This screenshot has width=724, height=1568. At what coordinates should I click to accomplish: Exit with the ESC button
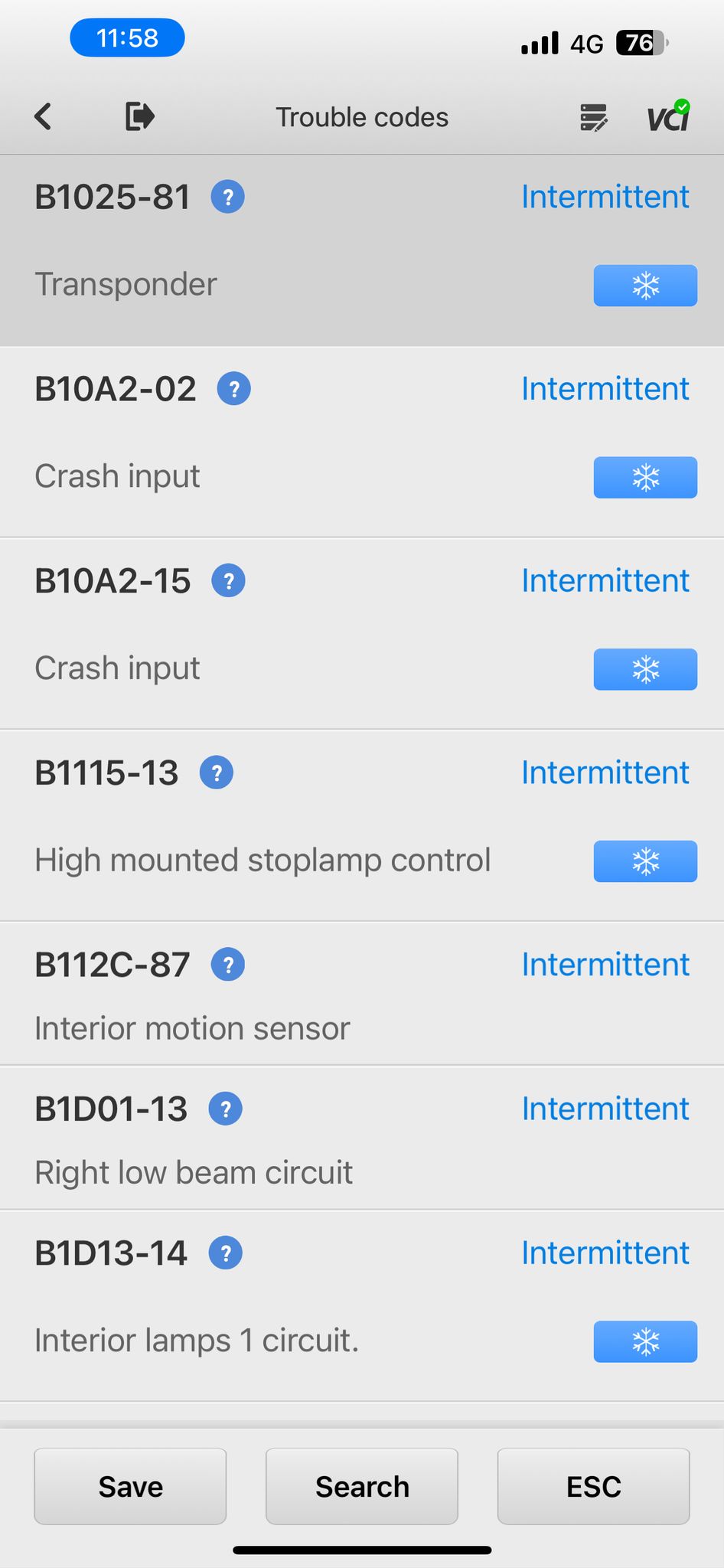click(x=594, y=1486)
